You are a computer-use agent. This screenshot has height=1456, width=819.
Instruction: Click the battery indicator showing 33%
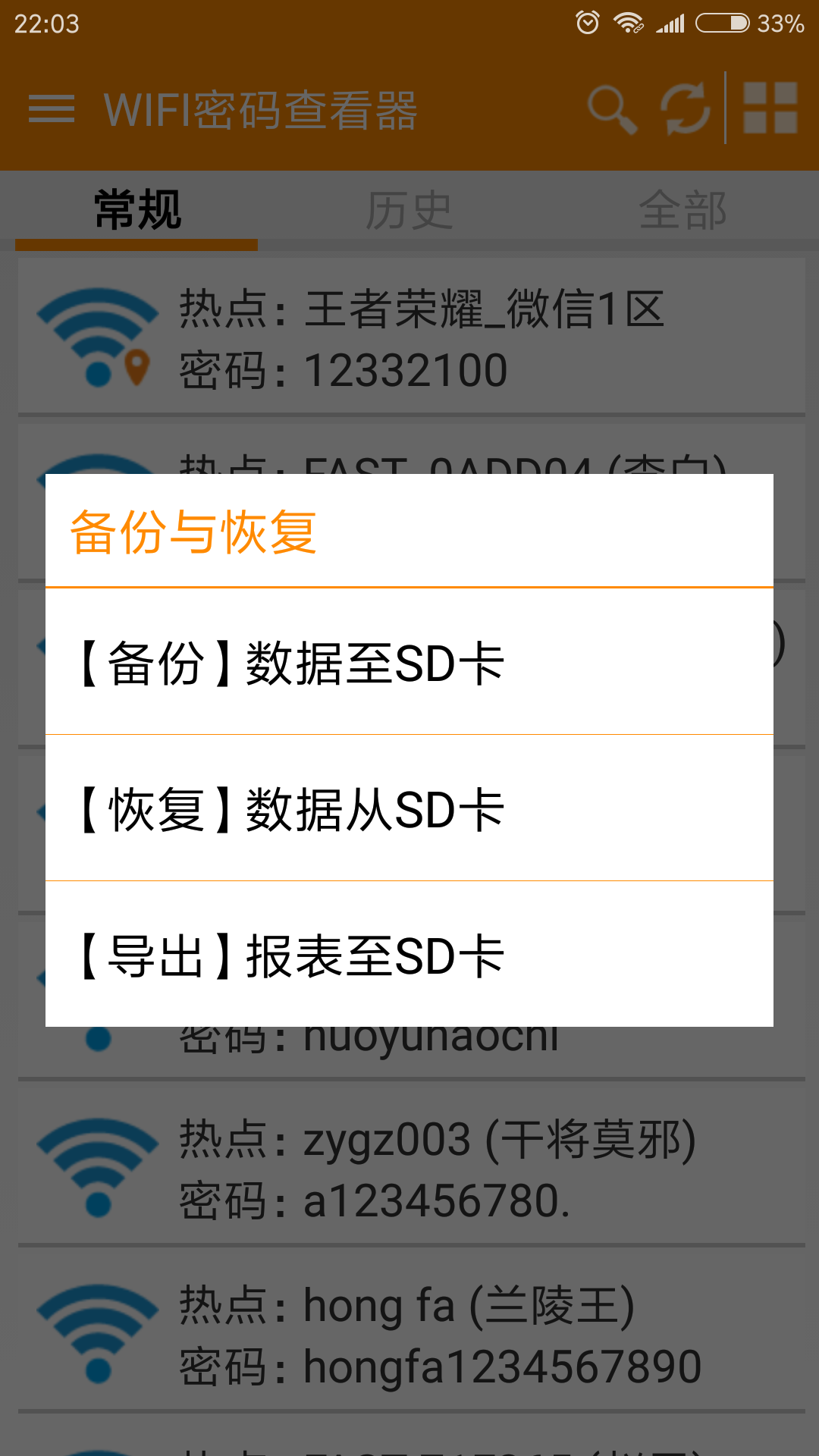[x=724, y=23]
